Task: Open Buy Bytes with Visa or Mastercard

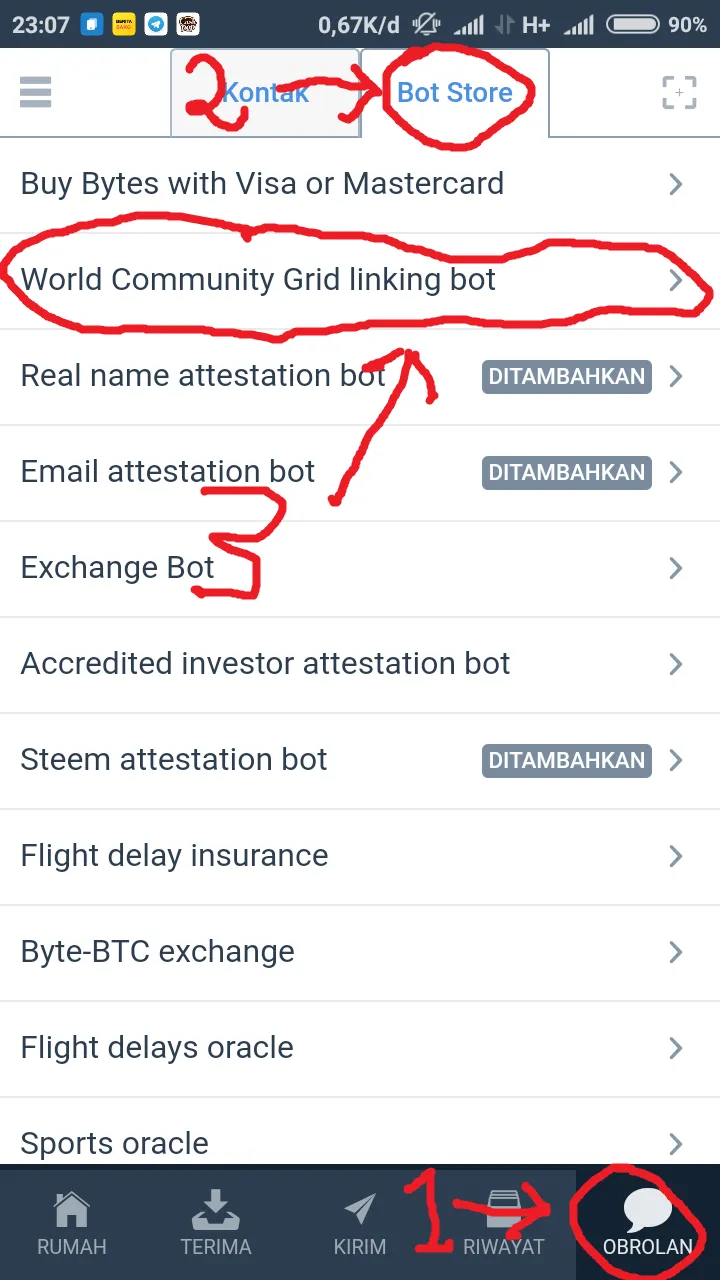Action: pos(360,185)
